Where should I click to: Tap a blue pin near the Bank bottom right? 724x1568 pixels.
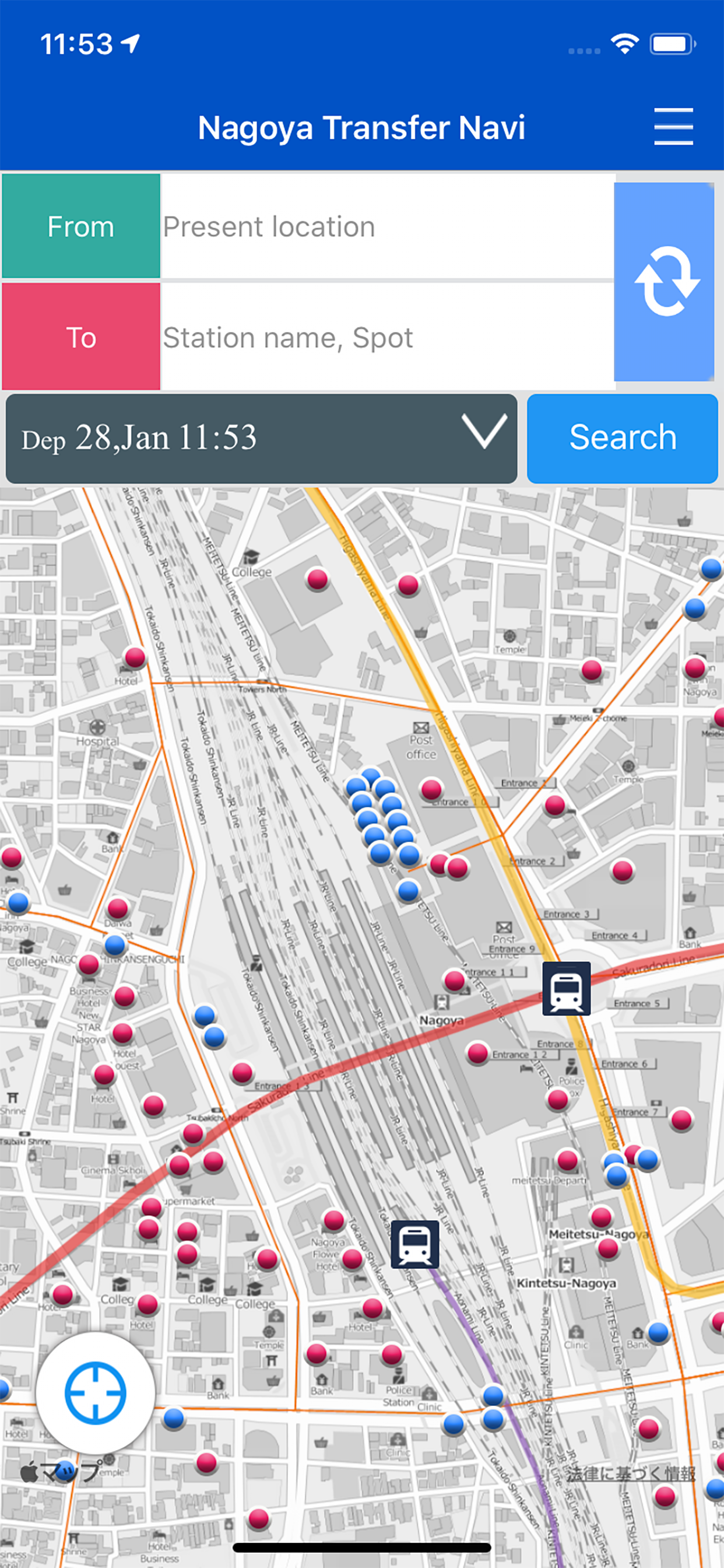point(657,1333)
